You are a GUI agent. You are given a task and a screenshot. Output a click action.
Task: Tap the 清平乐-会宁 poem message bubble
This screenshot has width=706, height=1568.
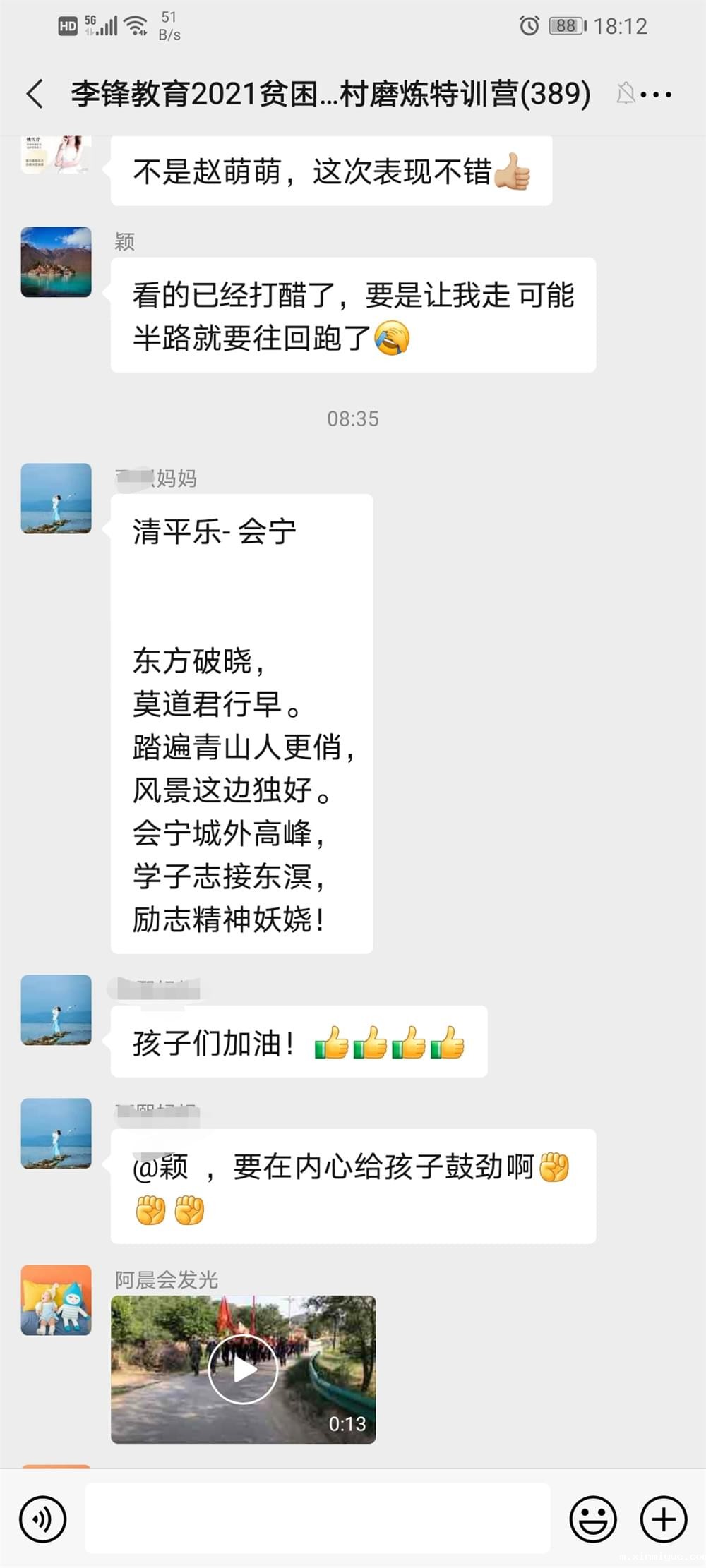[240, 720]
